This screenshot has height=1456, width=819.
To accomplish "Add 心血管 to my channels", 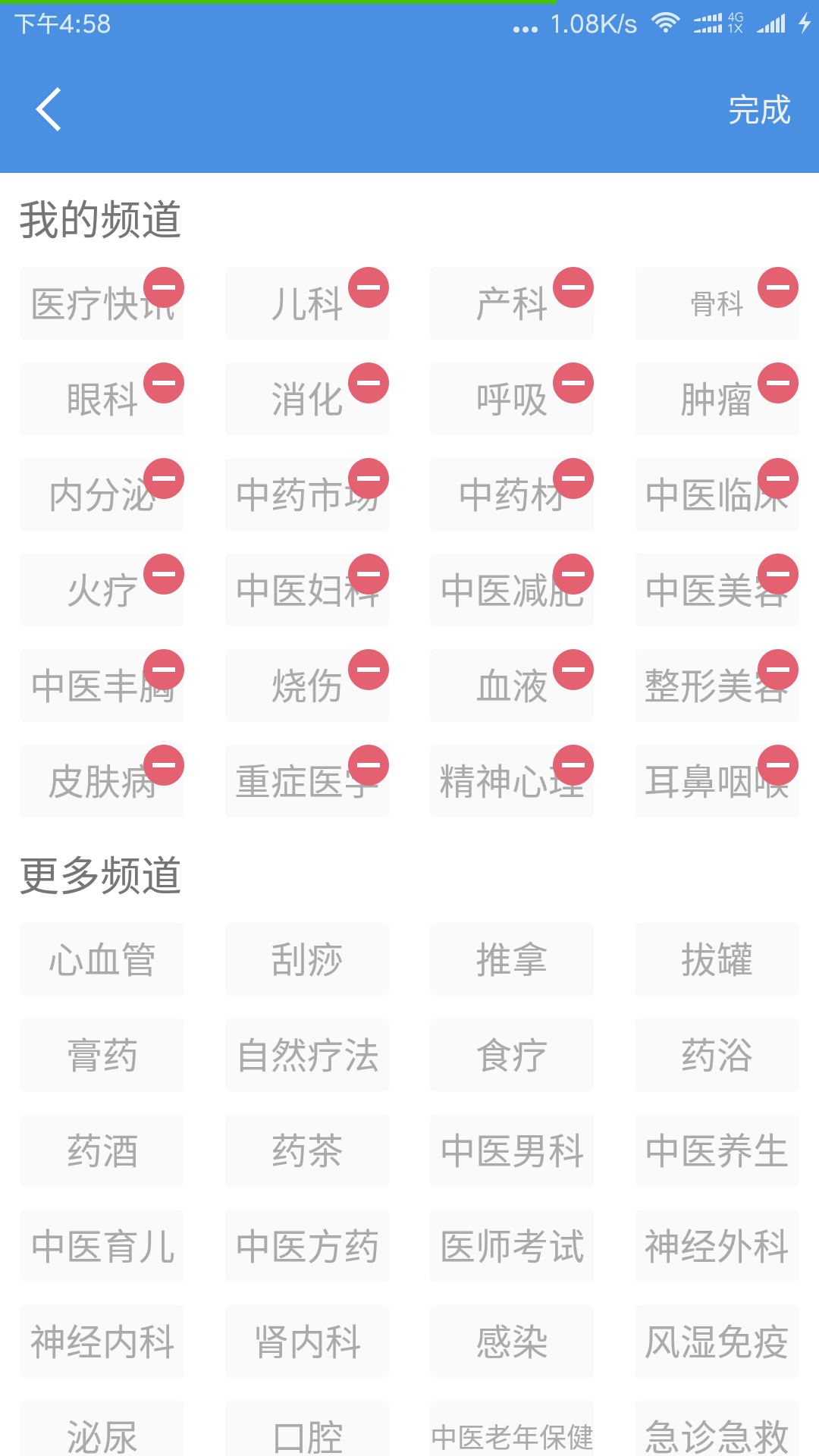I will click(102, 959).
